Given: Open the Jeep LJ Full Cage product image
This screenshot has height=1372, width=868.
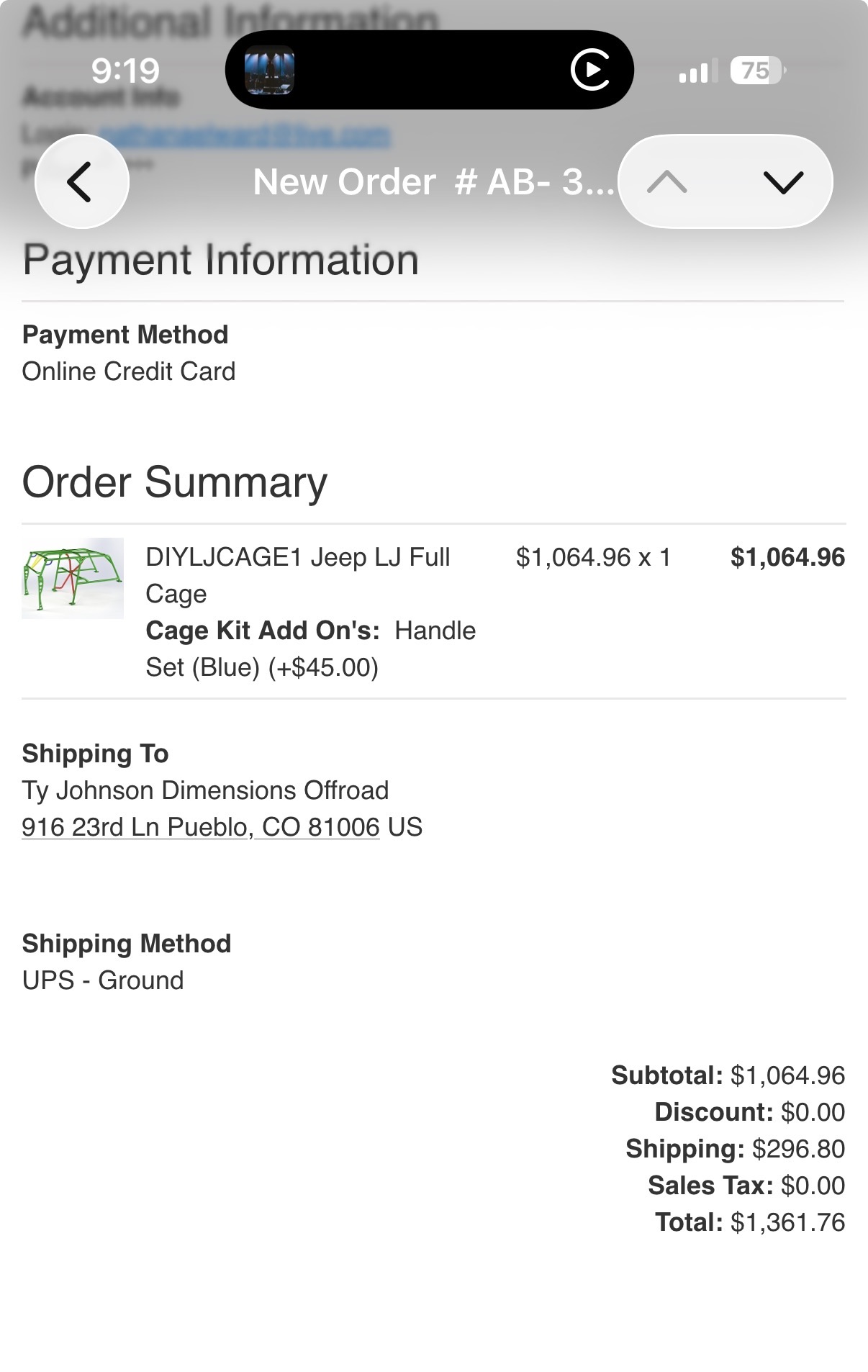Looking at the screenshot, I should tap(73, 578).
